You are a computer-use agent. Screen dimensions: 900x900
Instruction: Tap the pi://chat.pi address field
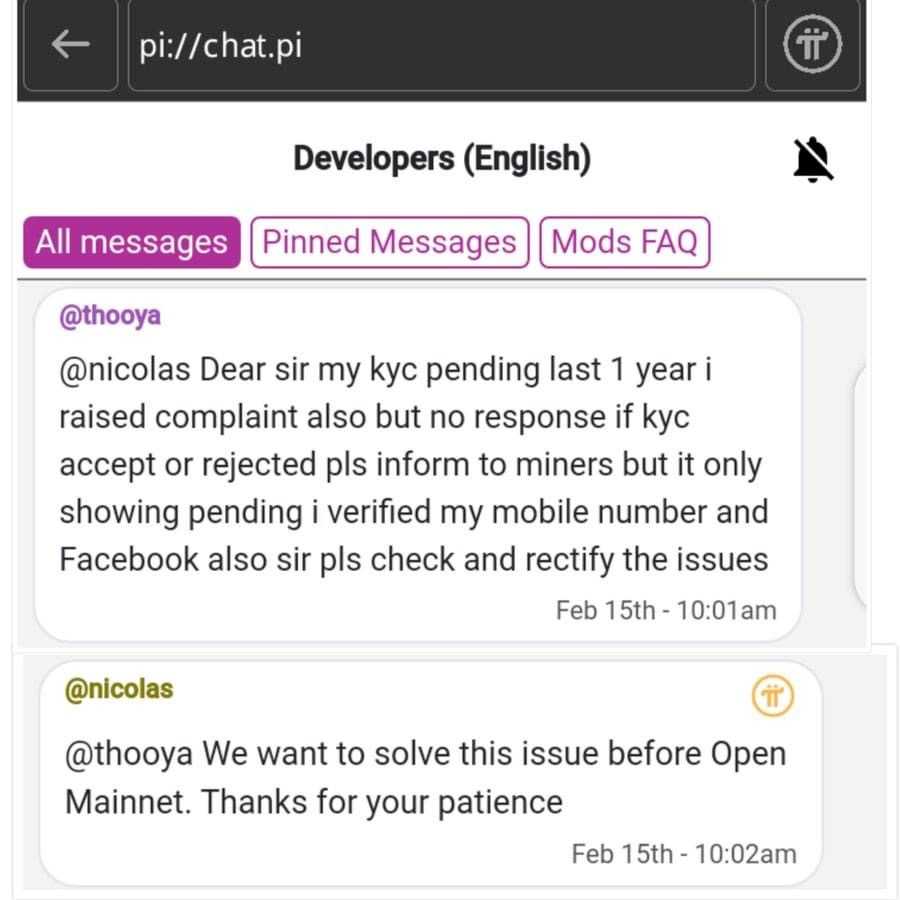point(440,46)
